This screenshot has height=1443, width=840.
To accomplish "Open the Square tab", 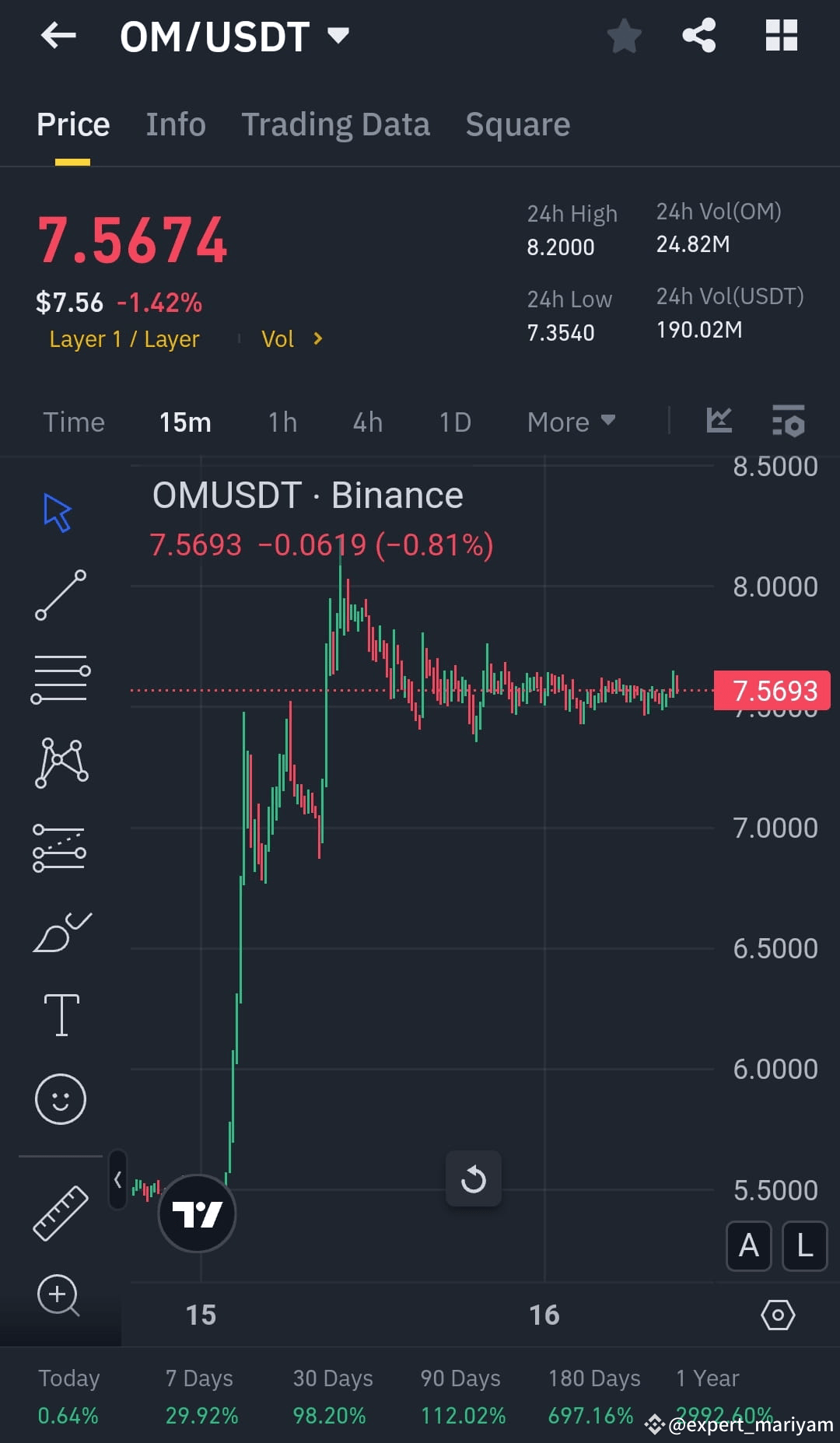I will (x=517, y=124).
